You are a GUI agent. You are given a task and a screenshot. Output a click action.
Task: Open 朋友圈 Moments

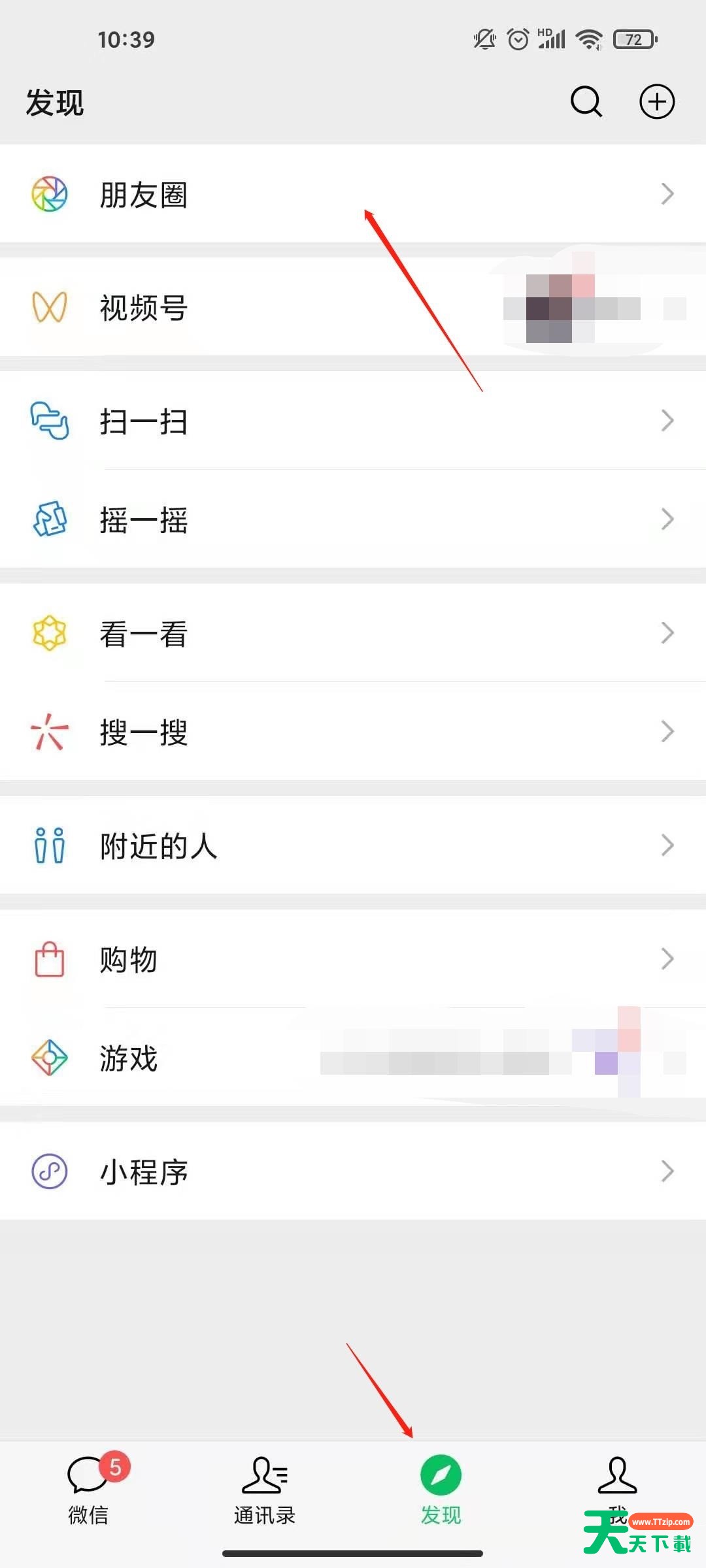click(x=353, y=194)
